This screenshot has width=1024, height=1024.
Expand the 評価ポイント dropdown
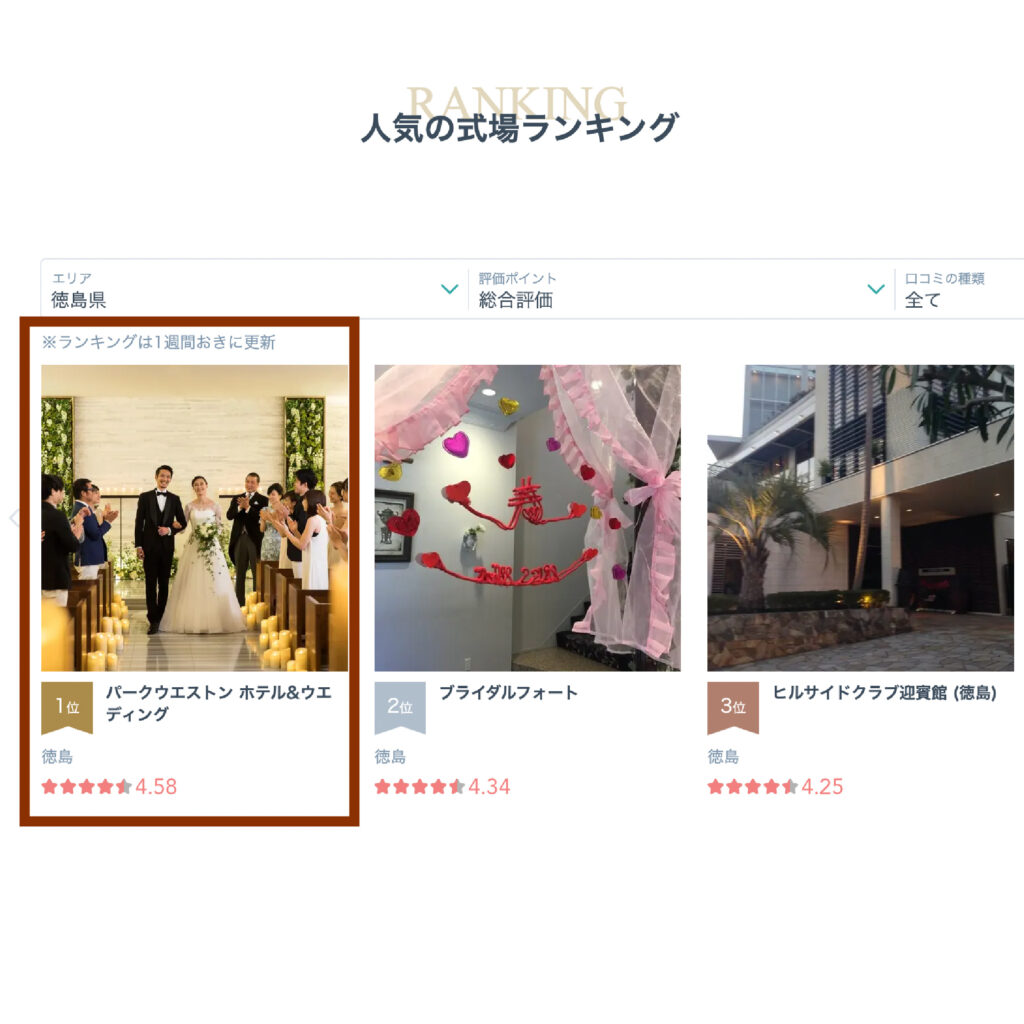pos(680,289)
